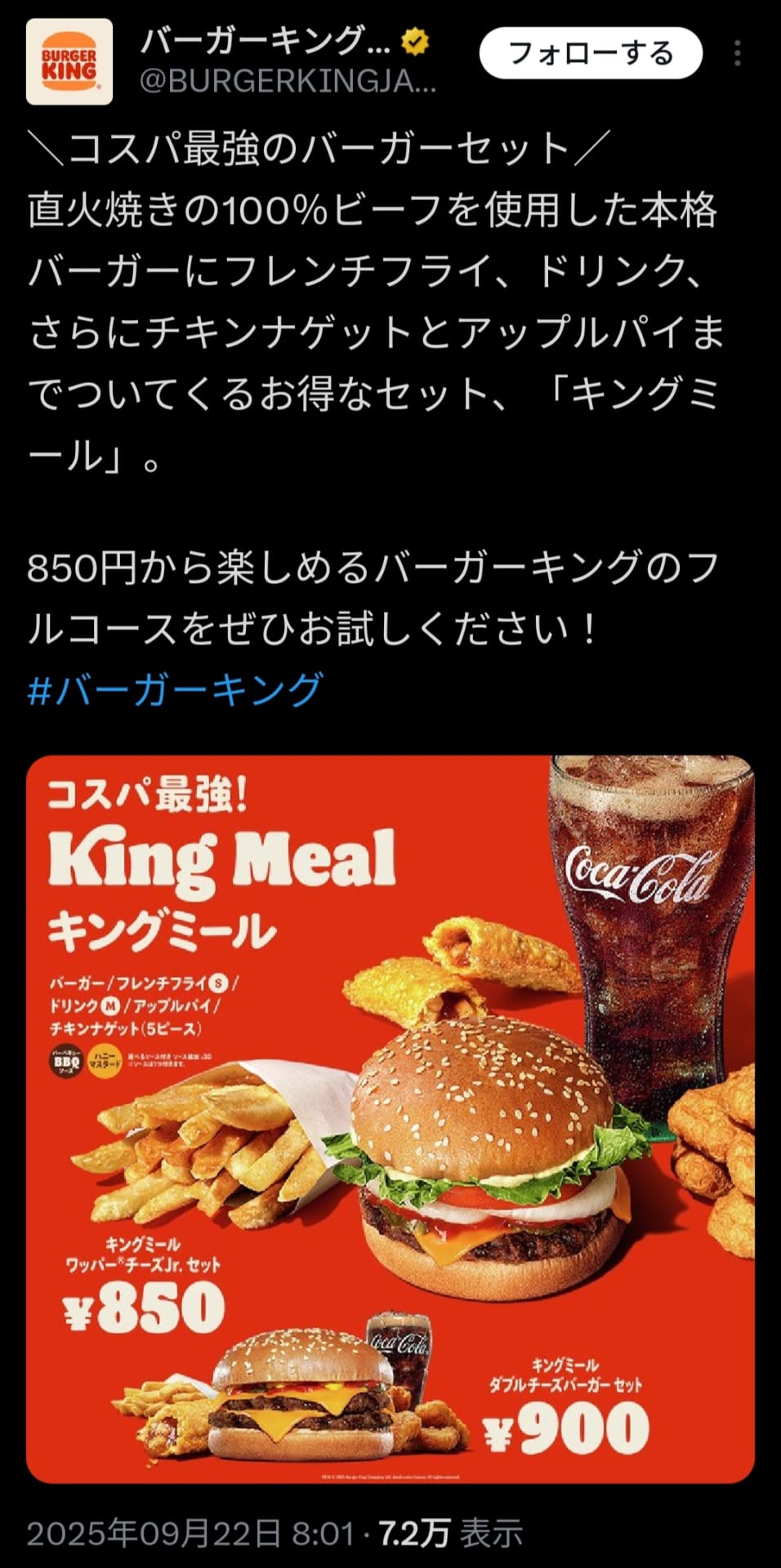Open the #バーガーキング hashtag link
781x1568 pixels.
coord(176,690)
